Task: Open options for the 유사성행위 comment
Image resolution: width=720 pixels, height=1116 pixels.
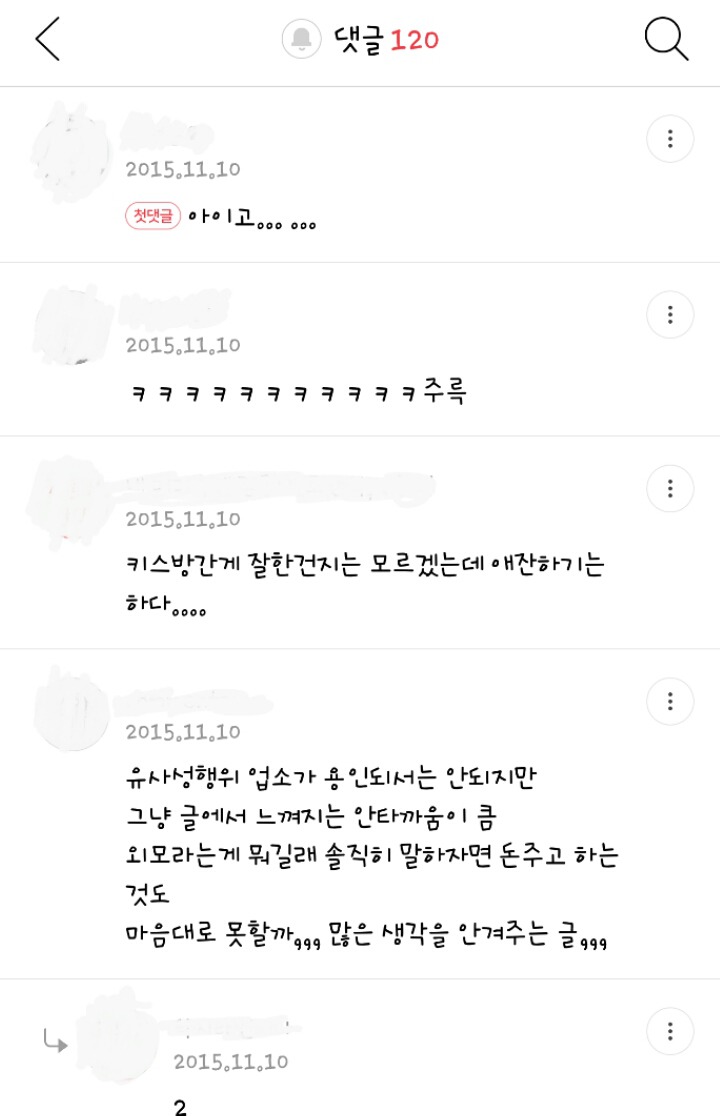Action: click(x=669, y=702)
